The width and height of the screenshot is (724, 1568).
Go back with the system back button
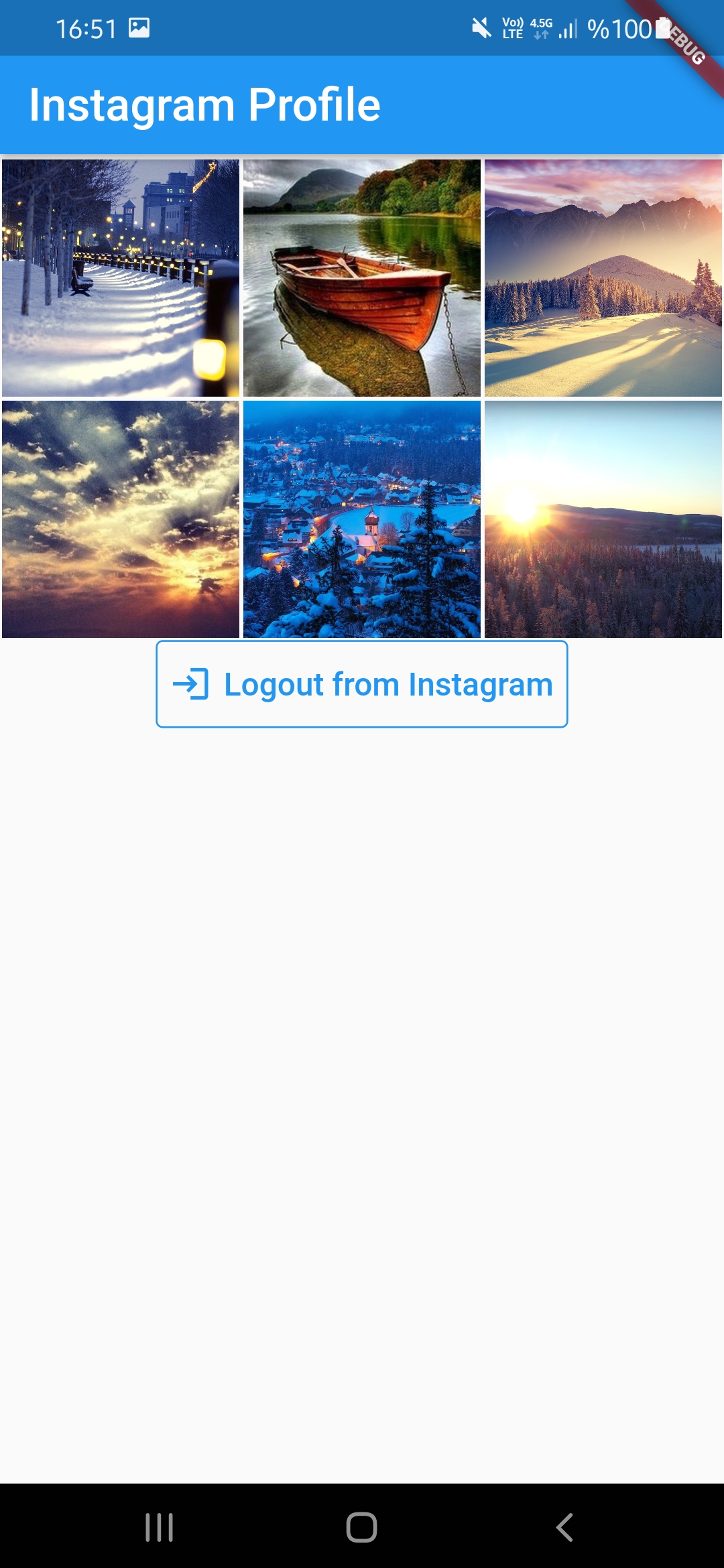click(x=564, y=1527)
